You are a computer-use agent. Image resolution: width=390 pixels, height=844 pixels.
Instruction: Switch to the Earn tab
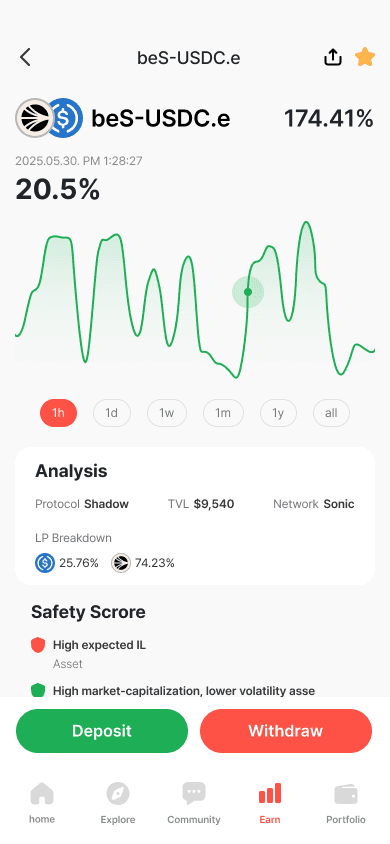(270, 803)
